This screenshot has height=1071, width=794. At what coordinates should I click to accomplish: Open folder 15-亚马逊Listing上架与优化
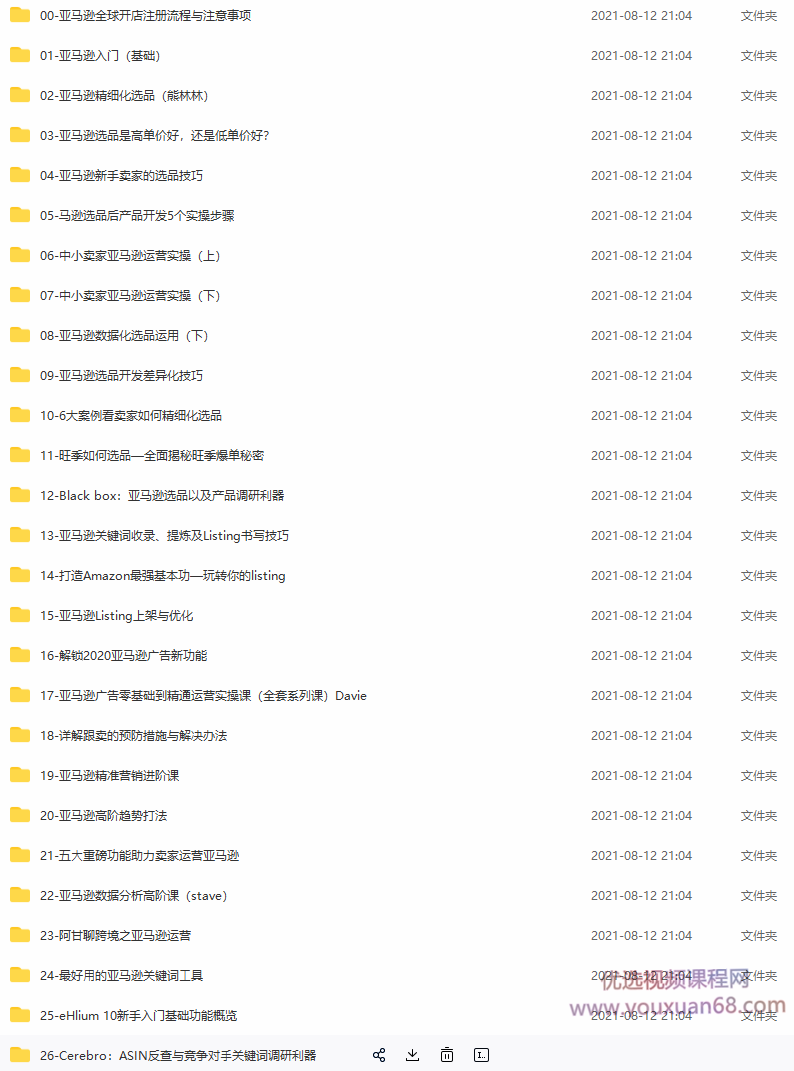click(x=116, y=616)
